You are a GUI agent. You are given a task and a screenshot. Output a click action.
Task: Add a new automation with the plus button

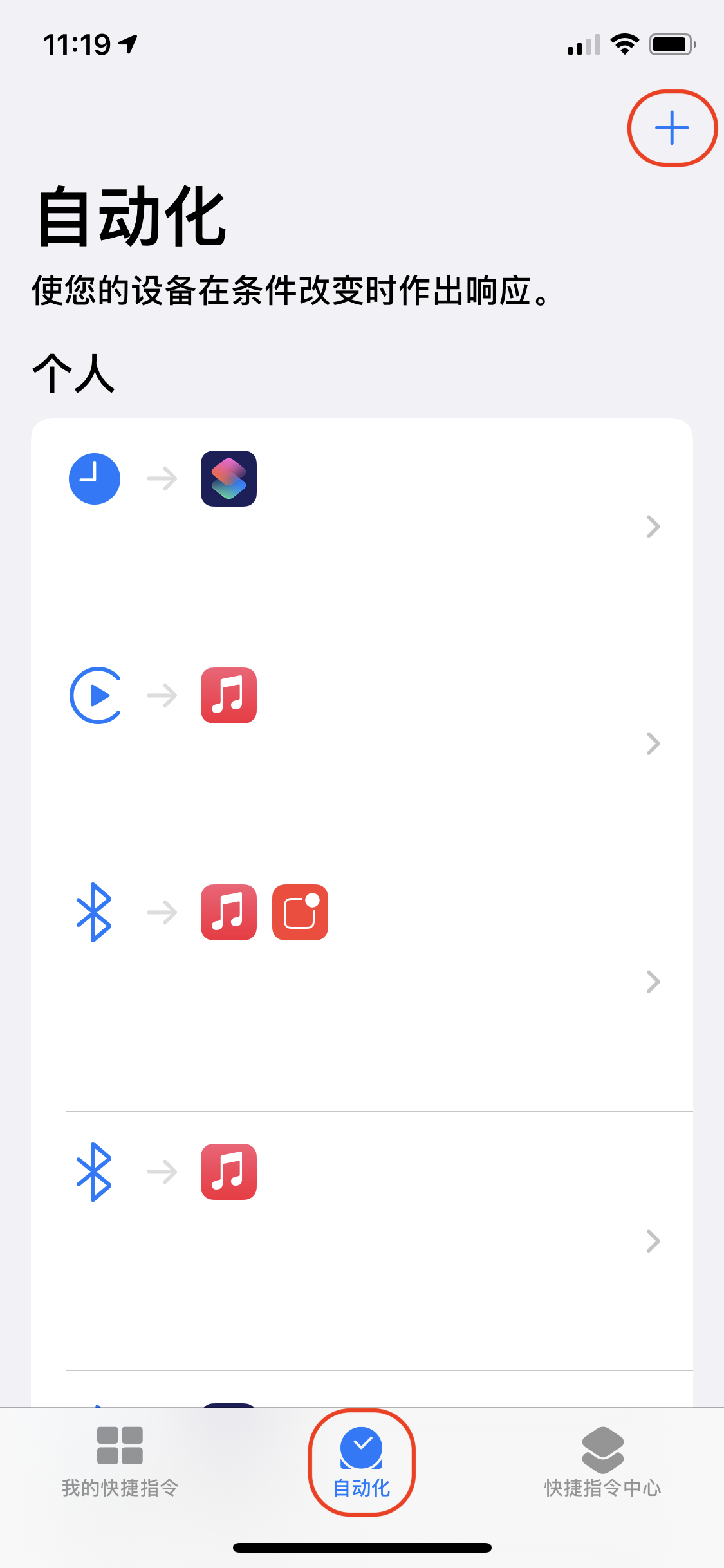671,127
